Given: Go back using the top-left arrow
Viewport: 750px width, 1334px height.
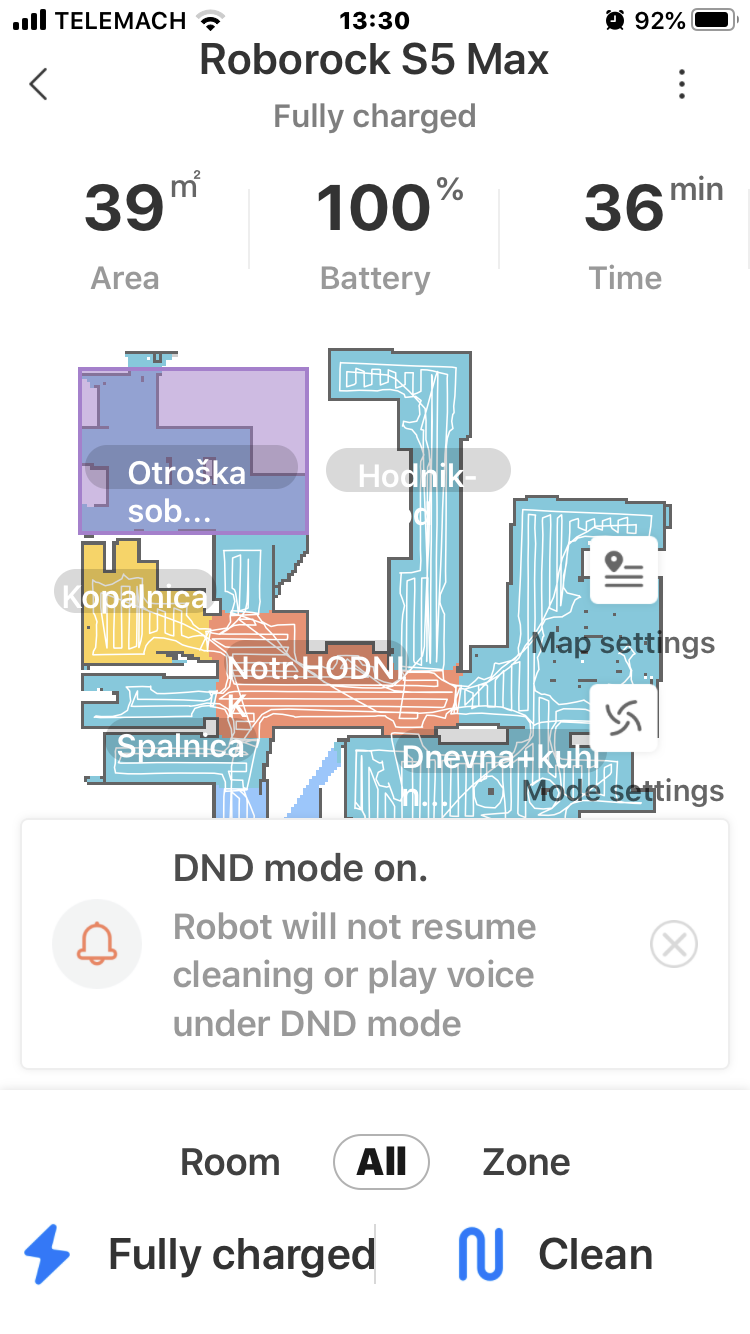Looking at the screenshot, I should point(39,84).
